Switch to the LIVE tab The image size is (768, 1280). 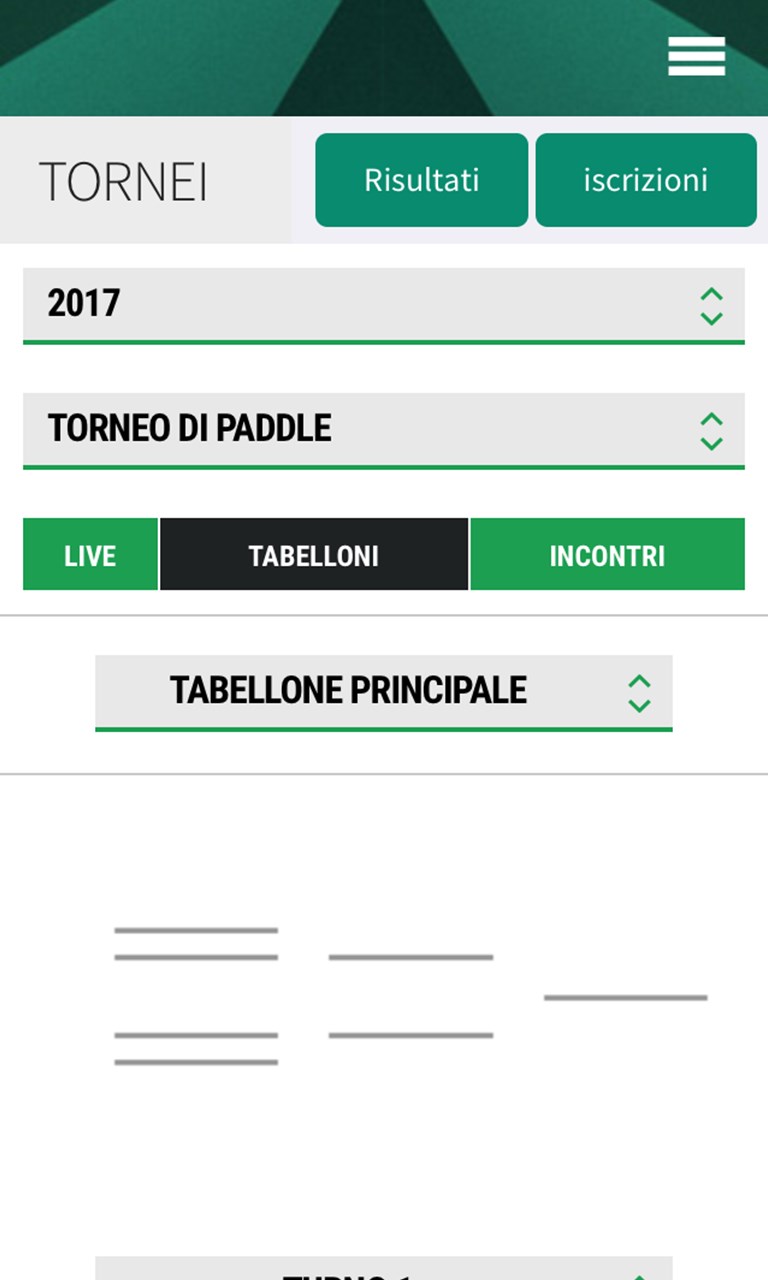point(90,555)
